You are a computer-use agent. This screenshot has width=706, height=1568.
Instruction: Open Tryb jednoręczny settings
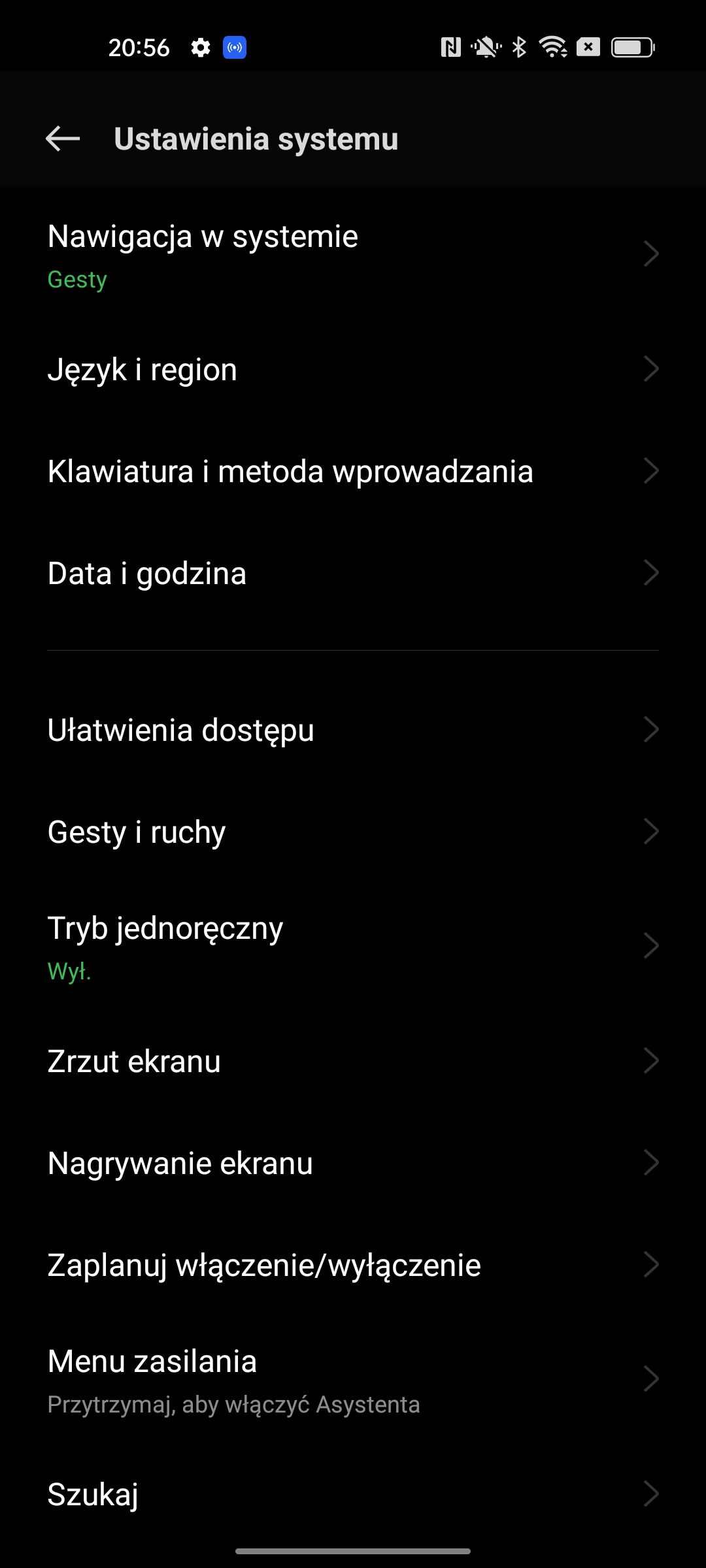(353, 946)
